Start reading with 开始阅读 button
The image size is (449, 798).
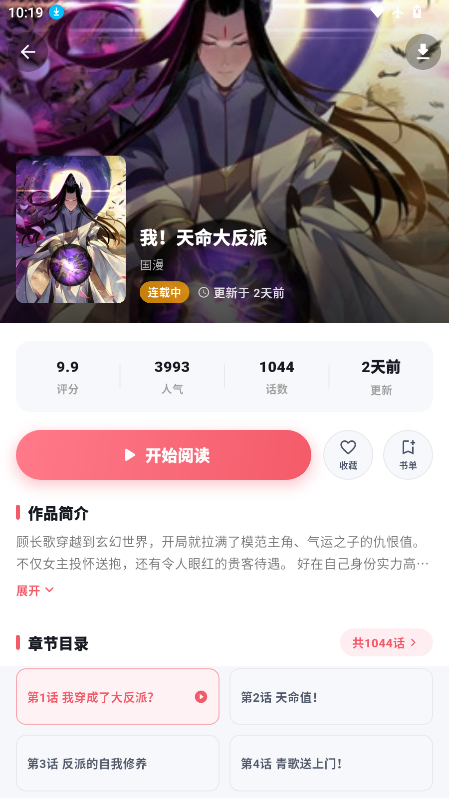tap(163, 455)
